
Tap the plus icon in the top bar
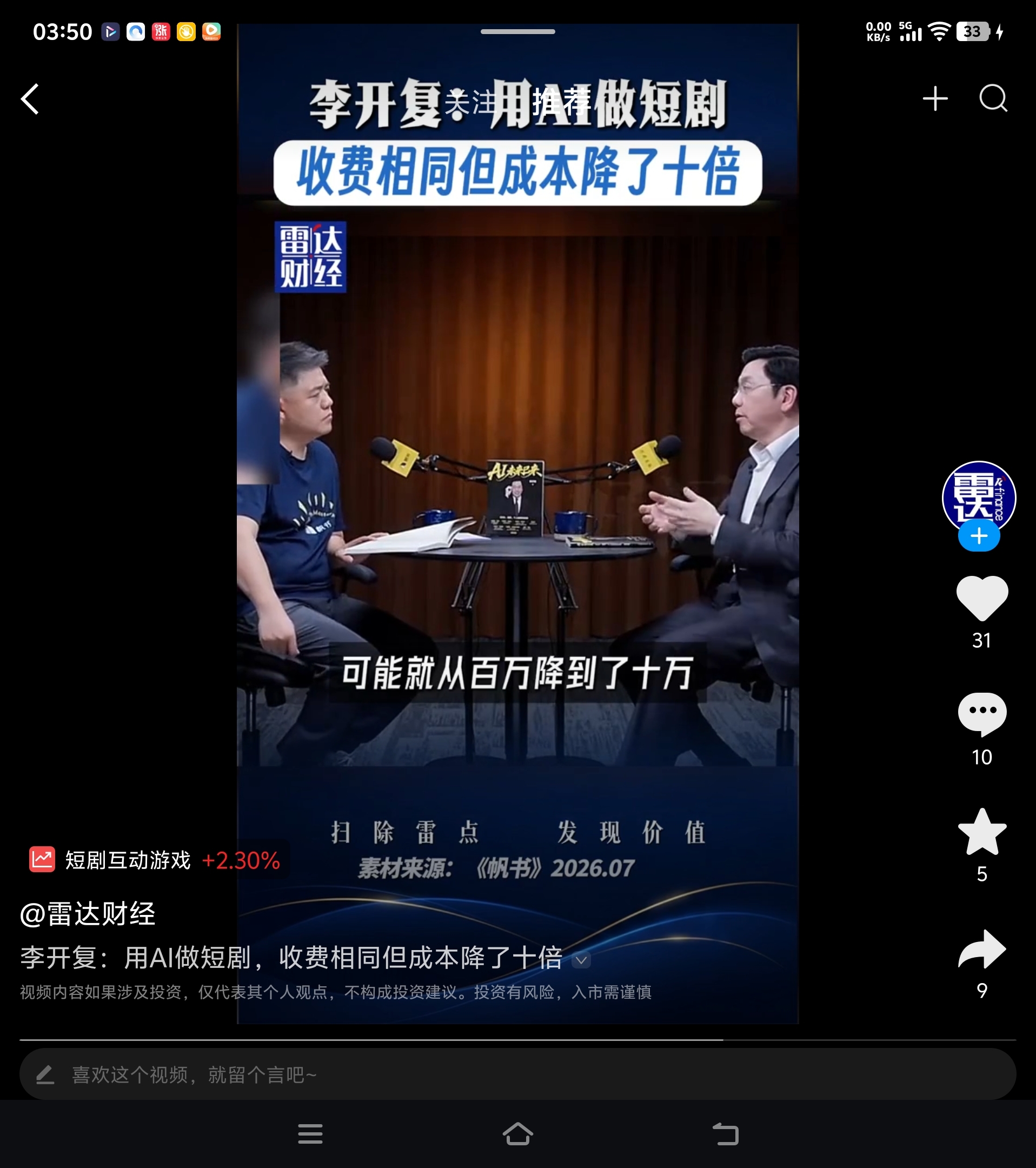point(935,98)
